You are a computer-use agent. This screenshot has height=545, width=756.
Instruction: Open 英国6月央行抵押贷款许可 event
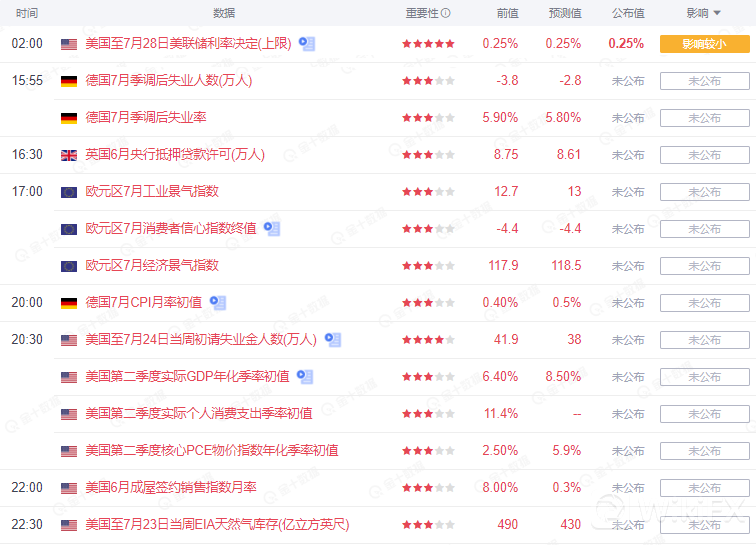[175, 155]
